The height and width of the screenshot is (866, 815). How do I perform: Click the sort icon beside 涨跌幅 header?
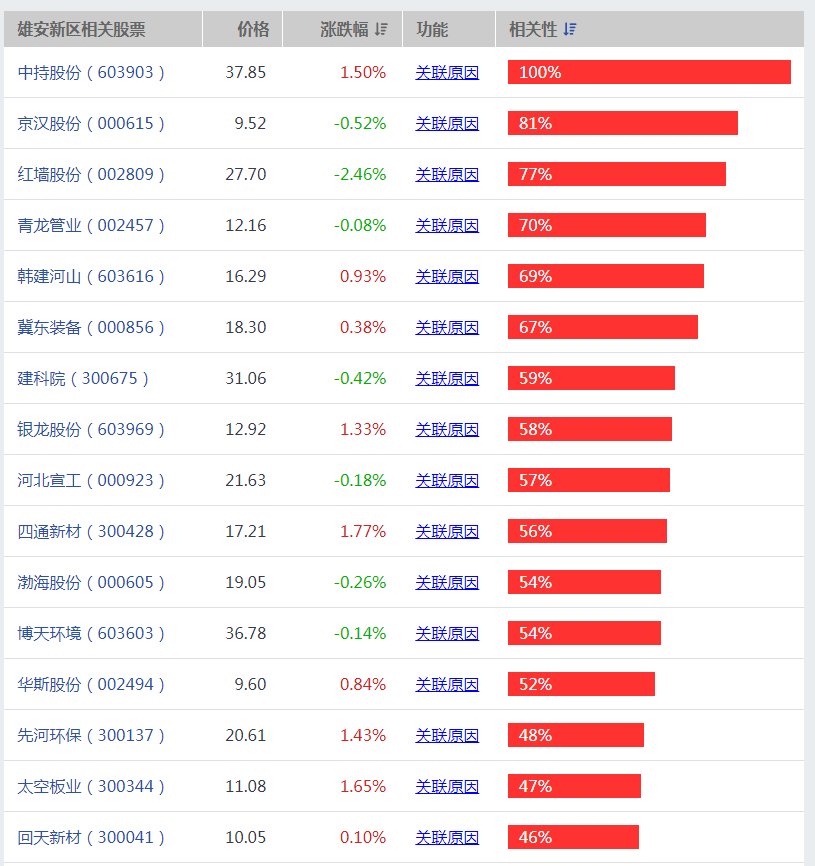pos(378,29)
